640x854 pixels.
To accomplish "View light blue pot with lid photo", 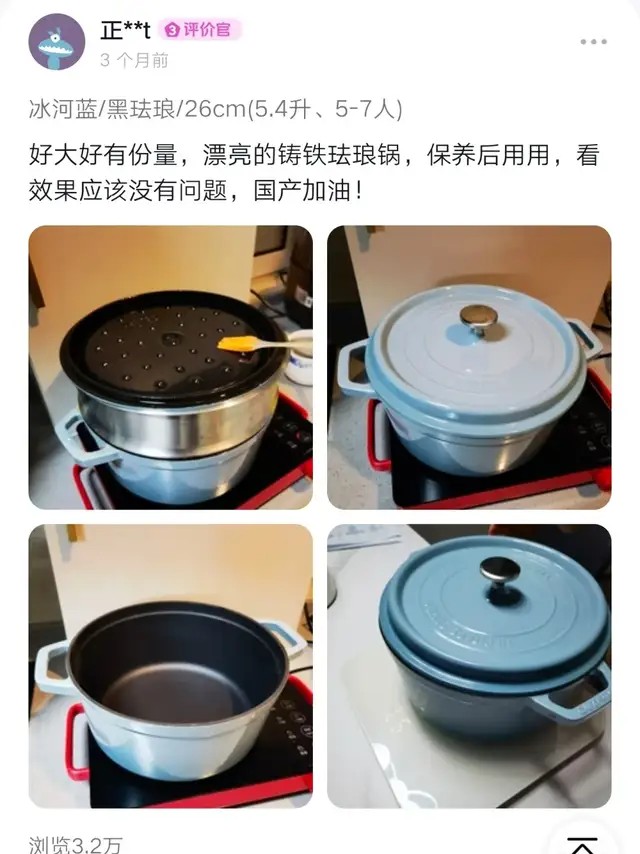I will (469, 367).
